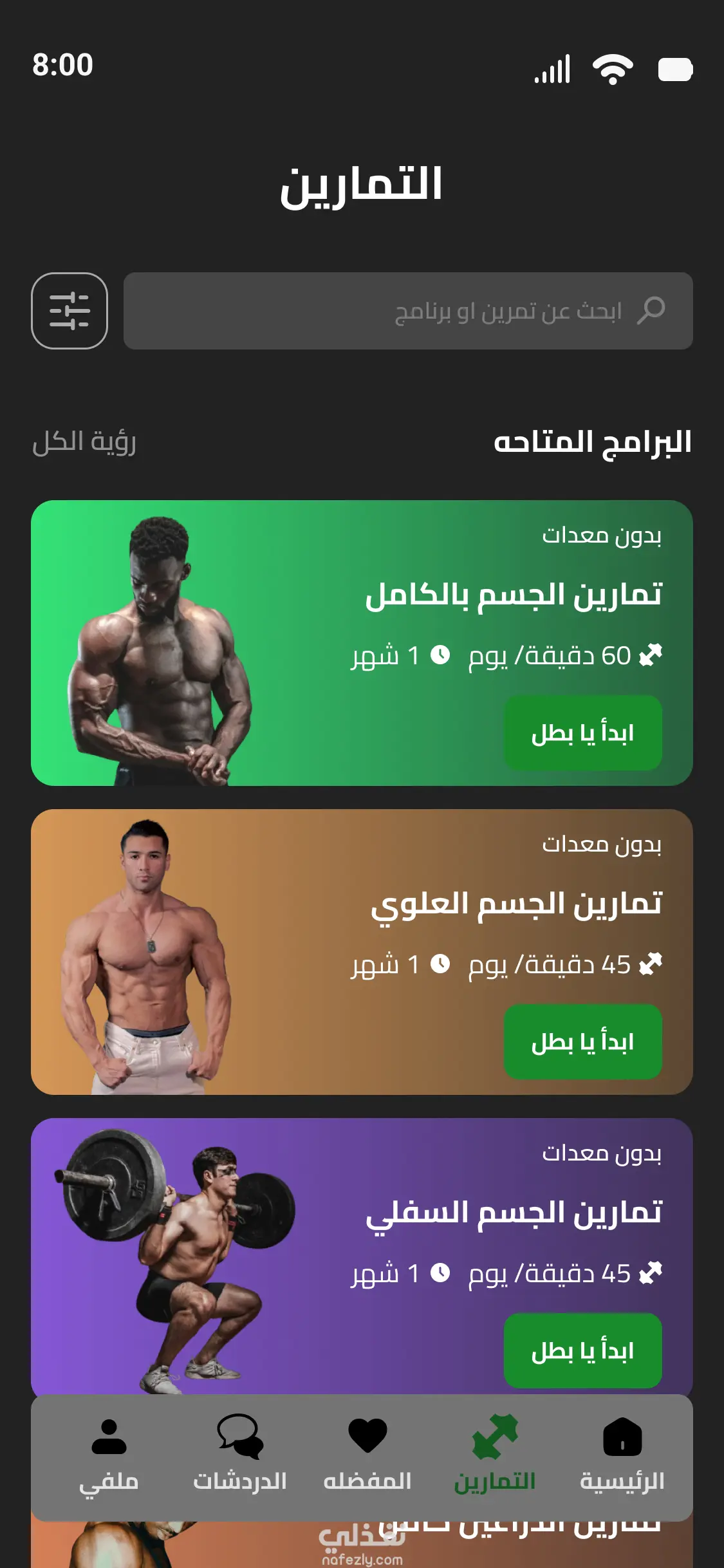Tap the search field for exercises or programs
Viewport: 724px width, 1568px height.
coord(408,311)
